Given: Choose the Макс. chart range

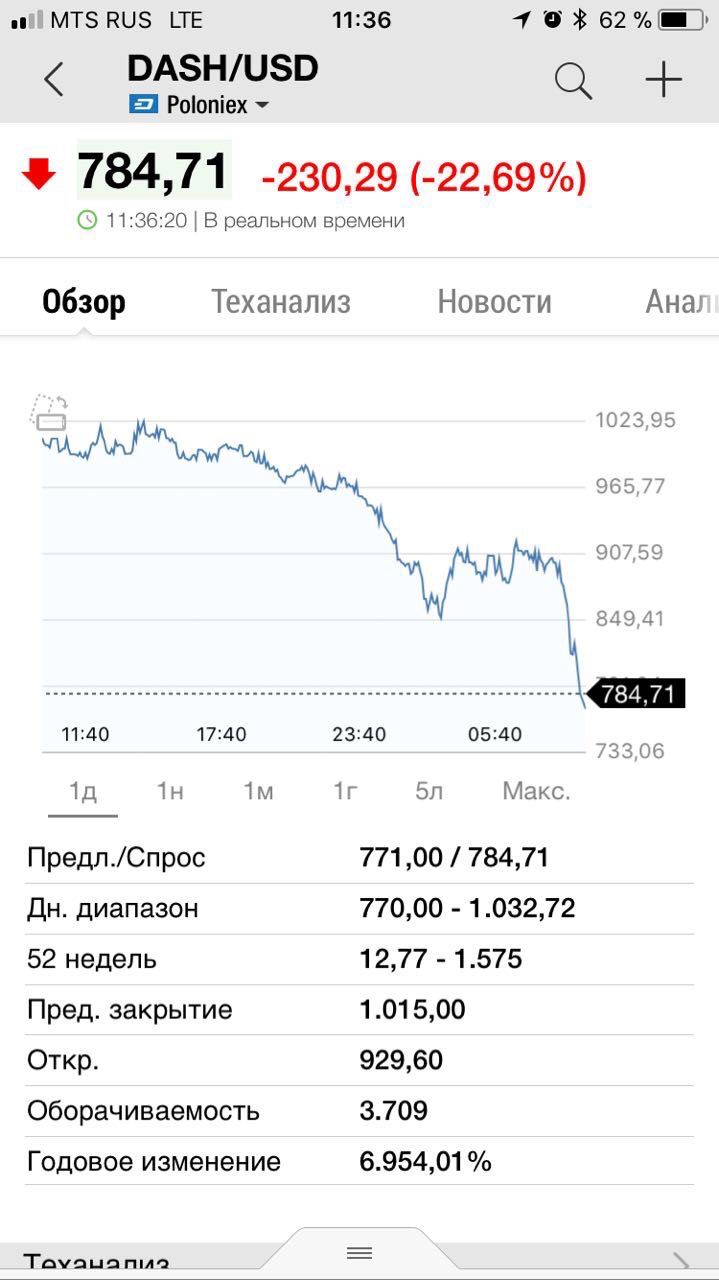Looking at the screenshot, I should pyautogui.click(x=536, y=792).
